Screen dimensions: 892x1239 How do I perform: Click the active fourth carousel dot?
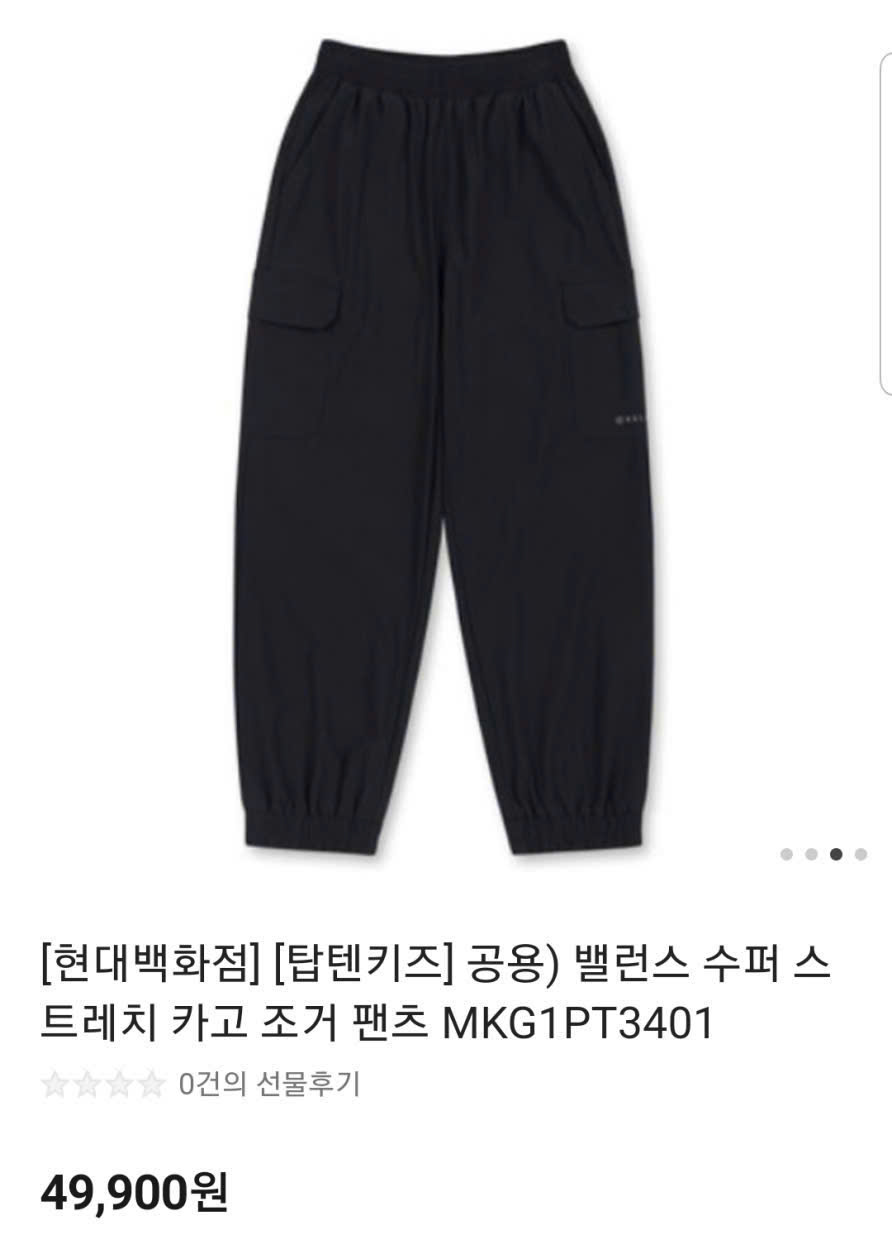861,854
